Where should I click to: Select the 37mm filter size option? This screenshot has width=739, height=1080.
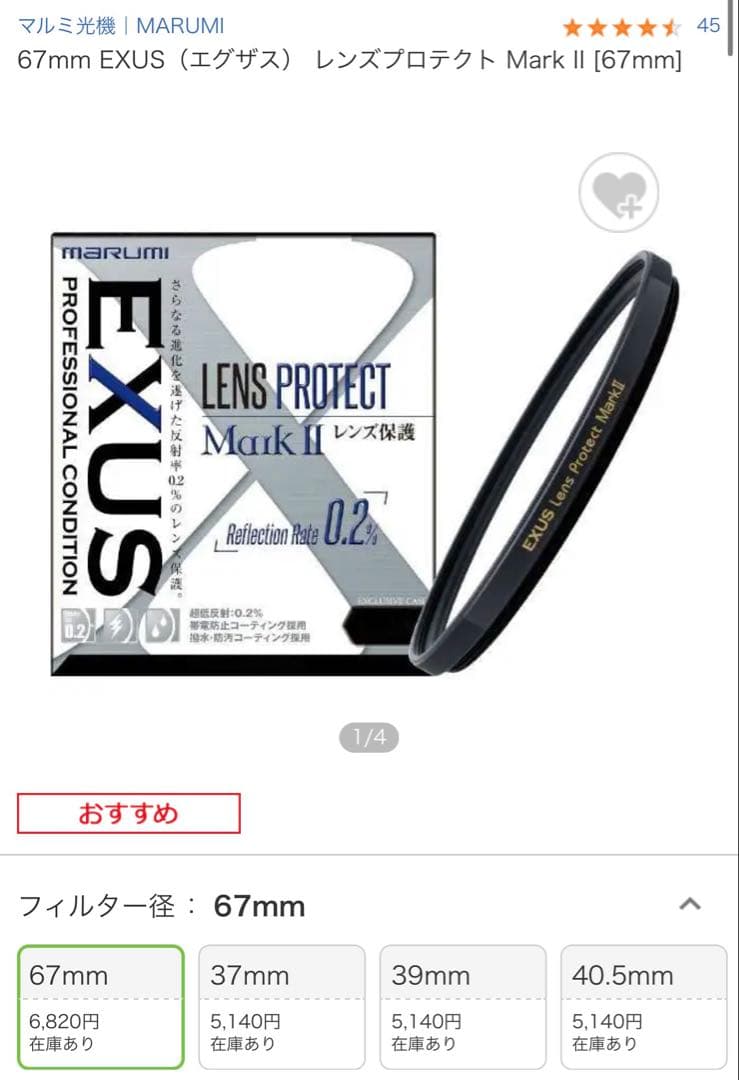point(282,1003)
